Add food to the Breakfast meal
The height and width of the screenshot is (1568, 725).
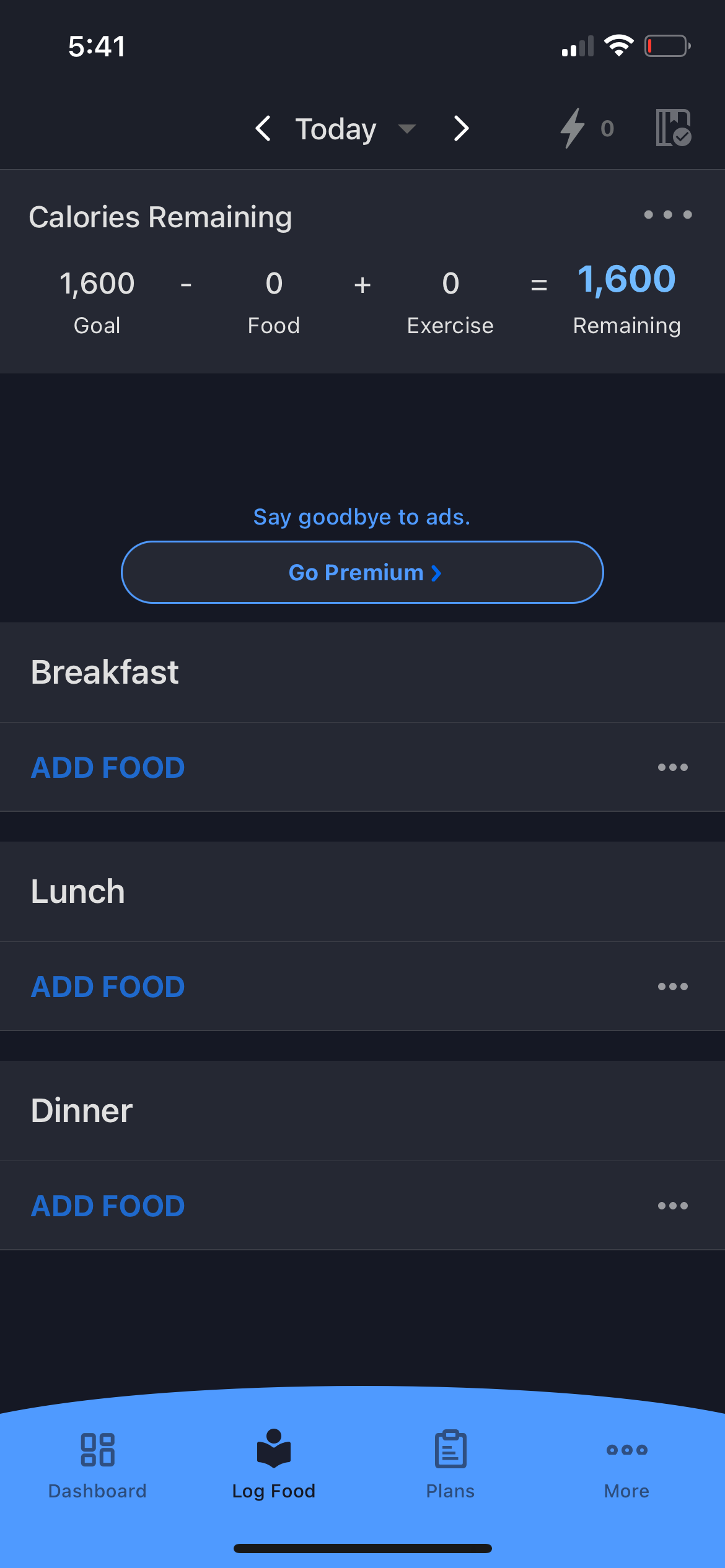tap(107, 767)
